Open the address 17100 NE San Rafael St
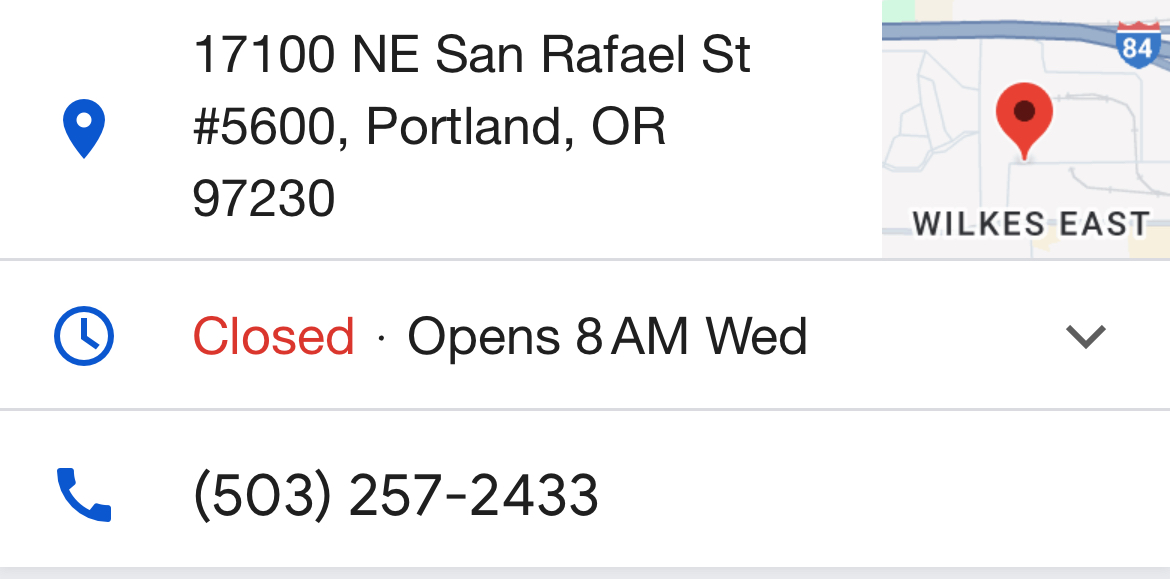This screenshot has width=1170, height=579. (x=470, y=126)
